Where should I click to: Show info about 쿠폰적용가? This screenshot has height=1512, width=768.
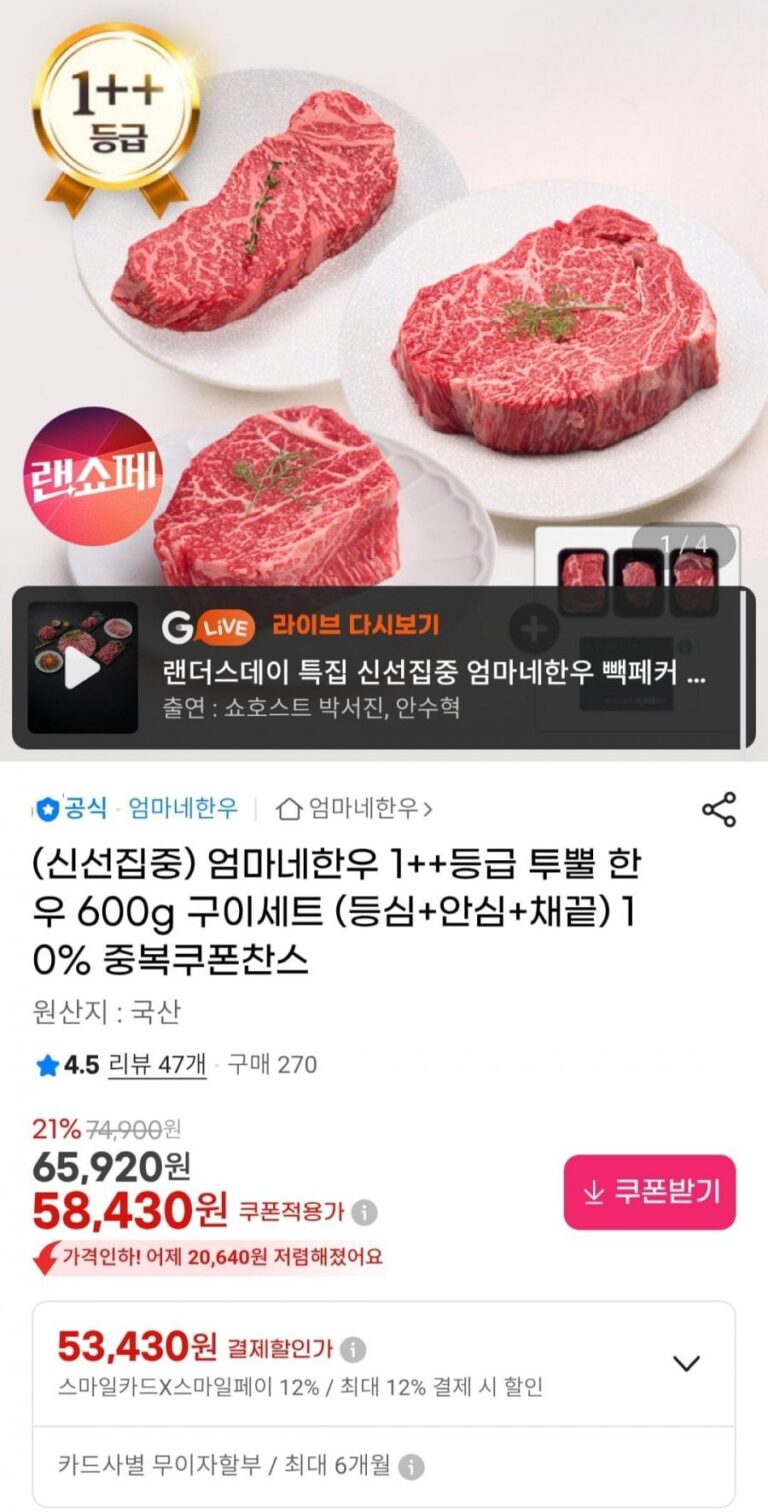click(x=365, y=1213)
